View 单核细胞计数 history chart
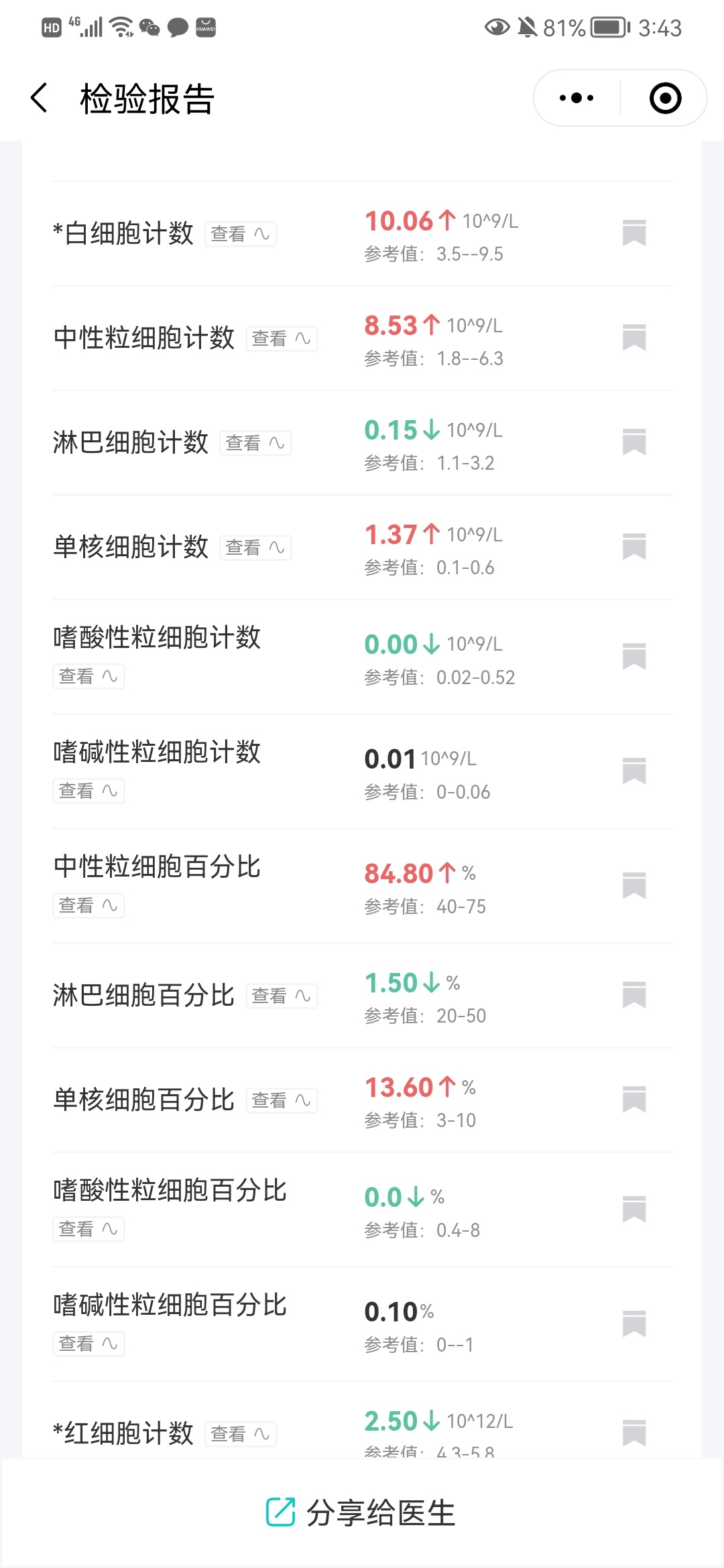The width and height of the screenshot is (724, 1568). (255, 547)
